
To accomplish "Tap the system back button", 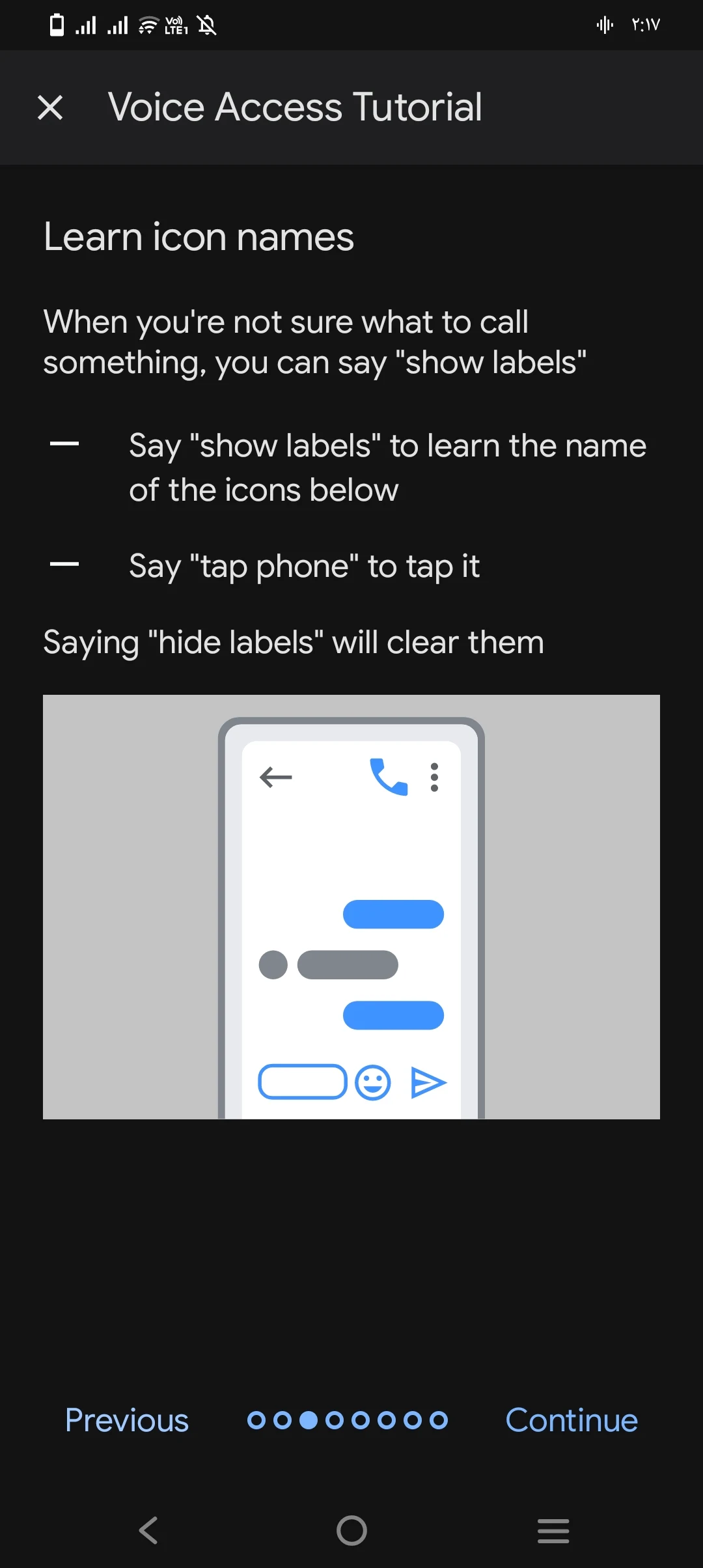I will click(148, 1530).
